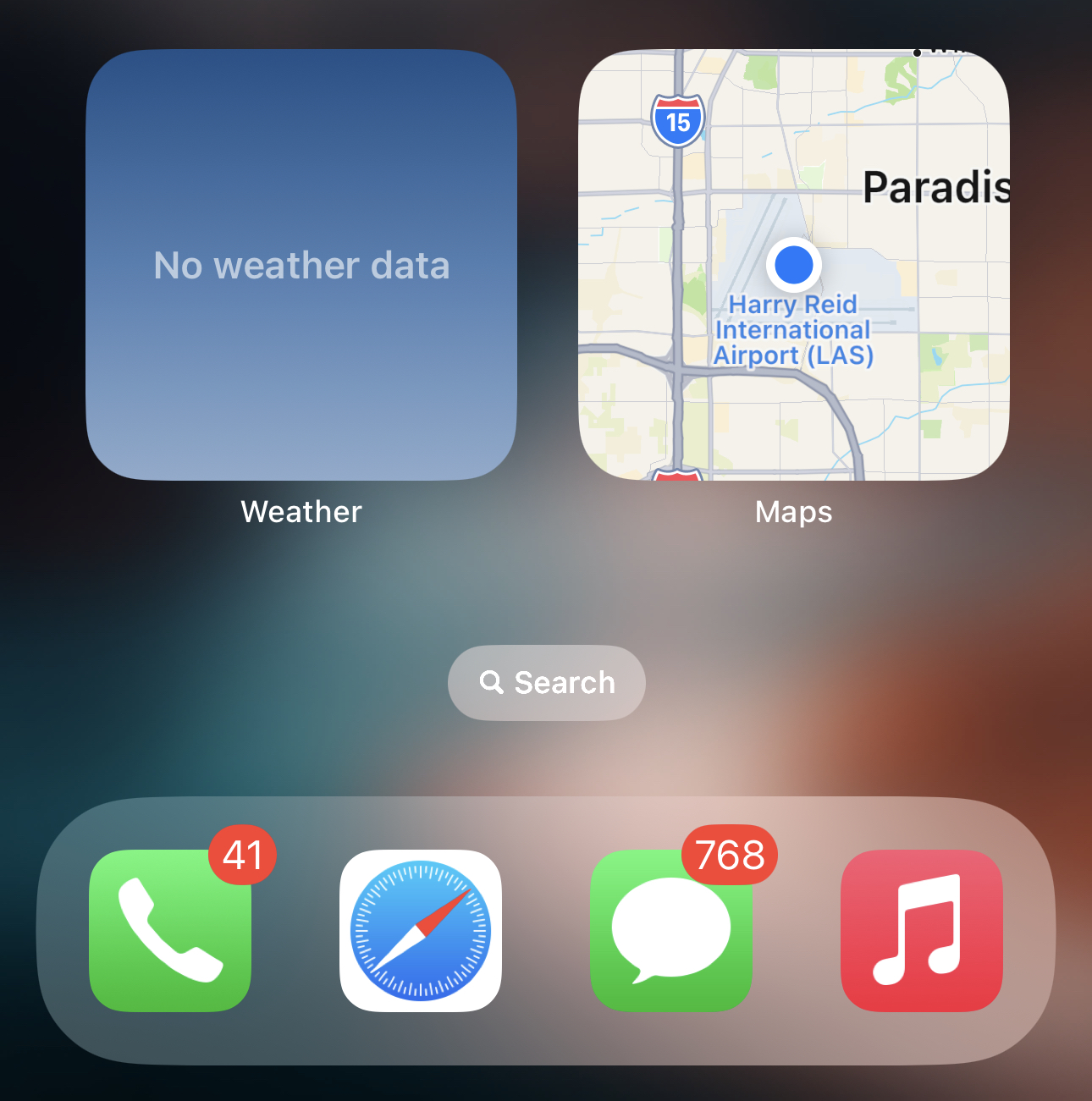
Task: Open the Maps widget
Action: tap(793, 265)
